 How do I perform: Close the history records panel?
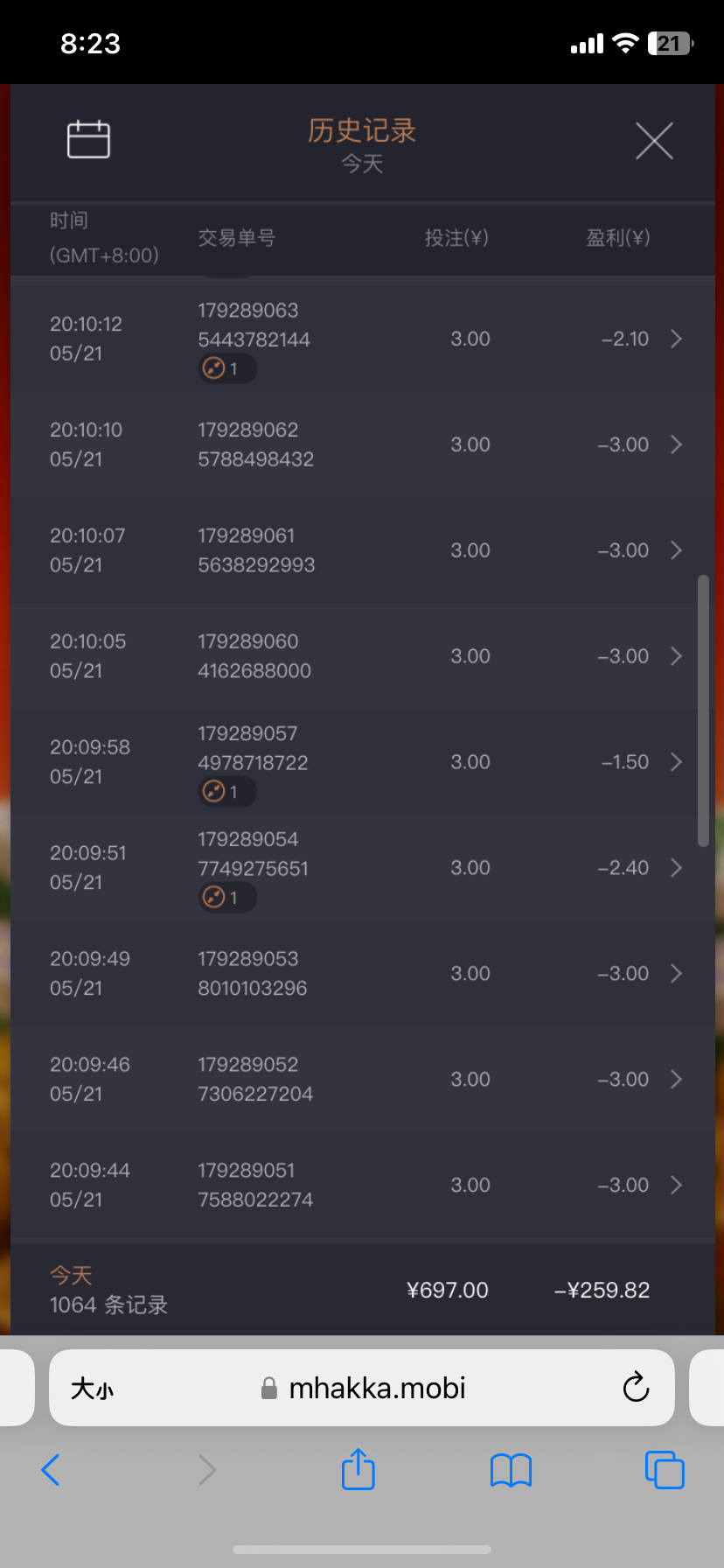654,141
